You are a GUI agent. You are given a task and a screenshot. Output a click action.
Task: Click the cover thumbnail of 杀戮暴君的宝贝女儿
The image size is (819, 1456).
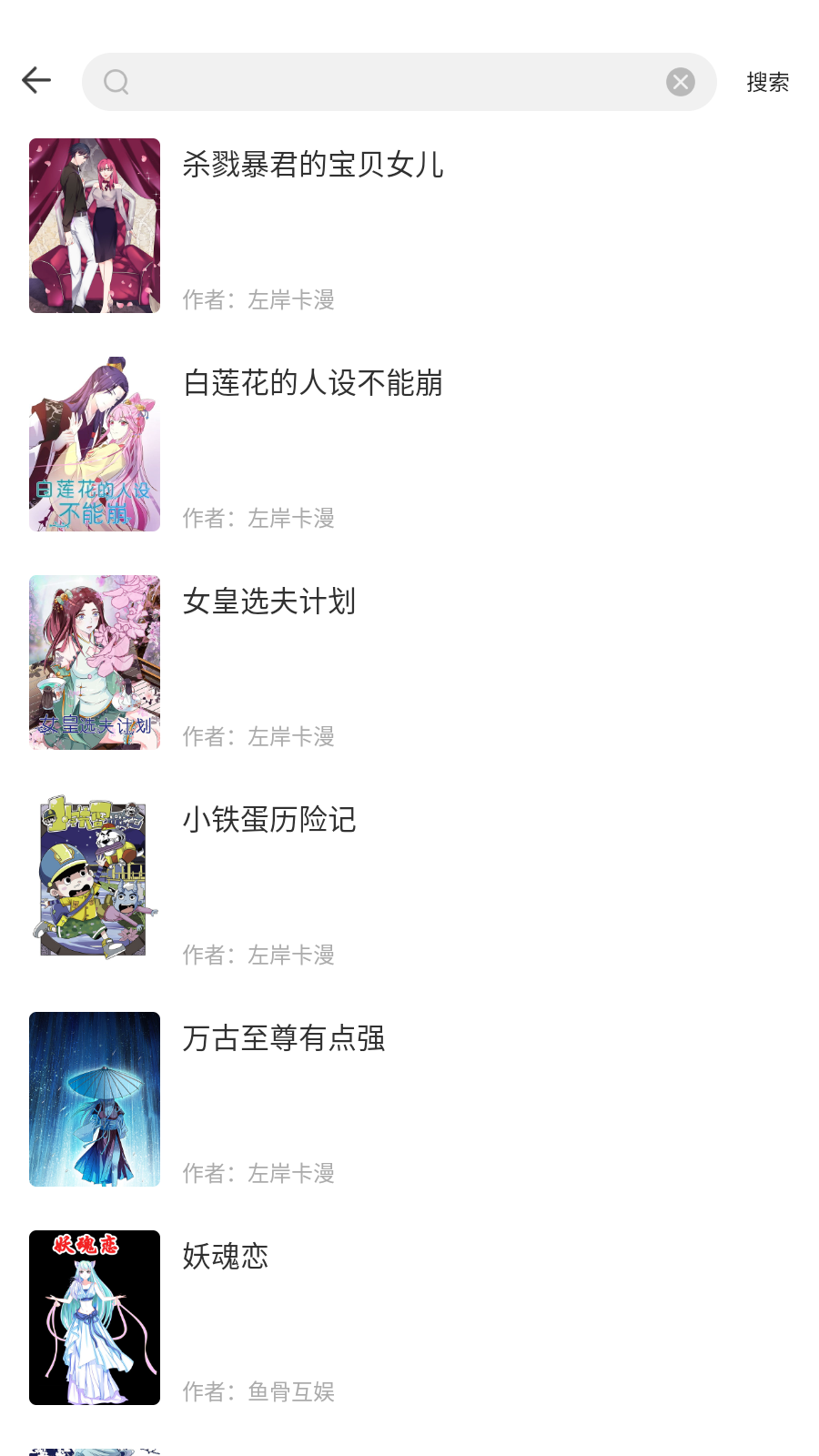(94, 226)
